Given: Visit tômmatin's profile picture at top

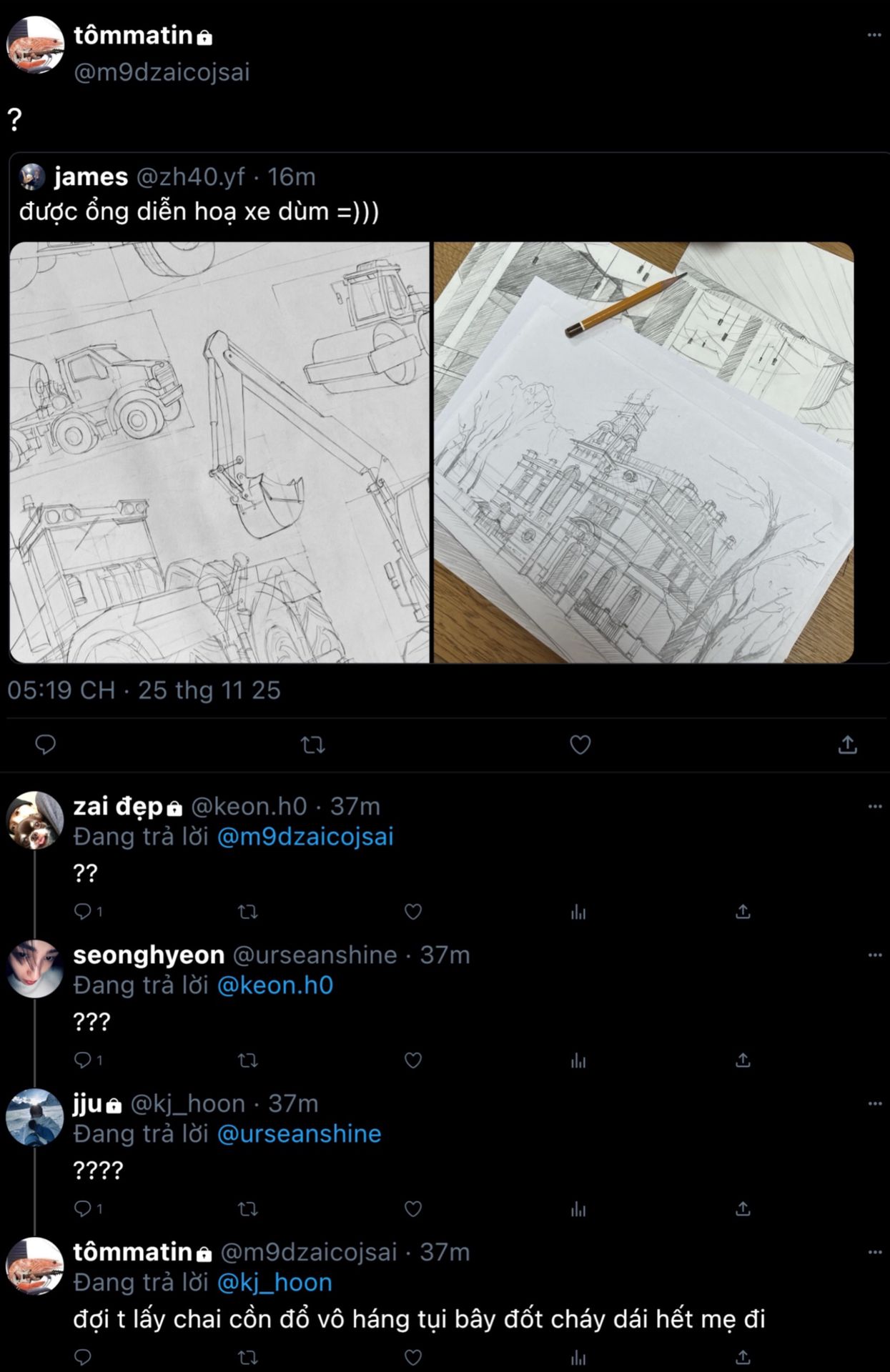Looking at the screenshot, I should tap(35, 45).
